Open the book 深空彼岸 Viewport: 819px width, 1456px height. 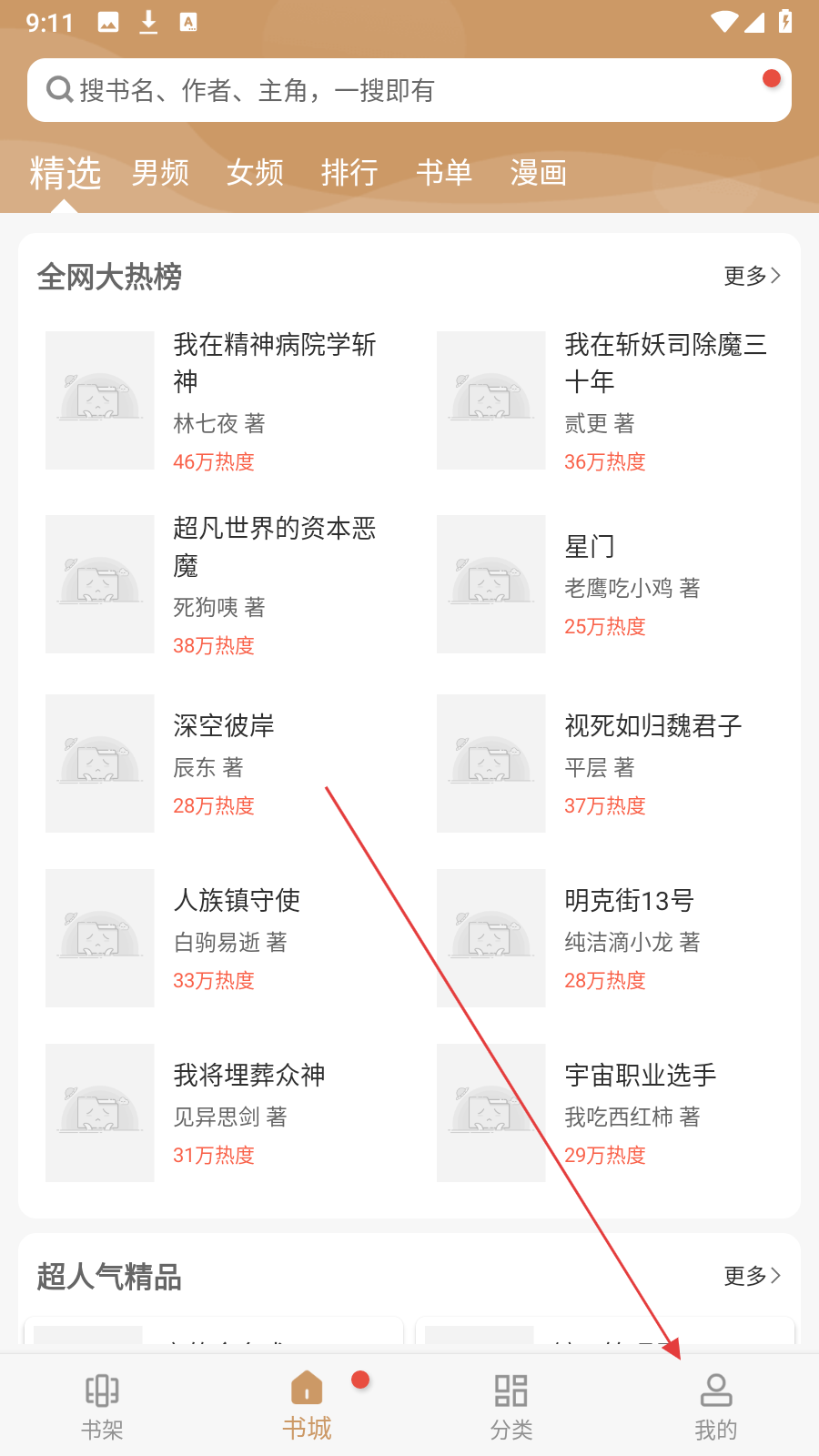[x=224, y=726]
